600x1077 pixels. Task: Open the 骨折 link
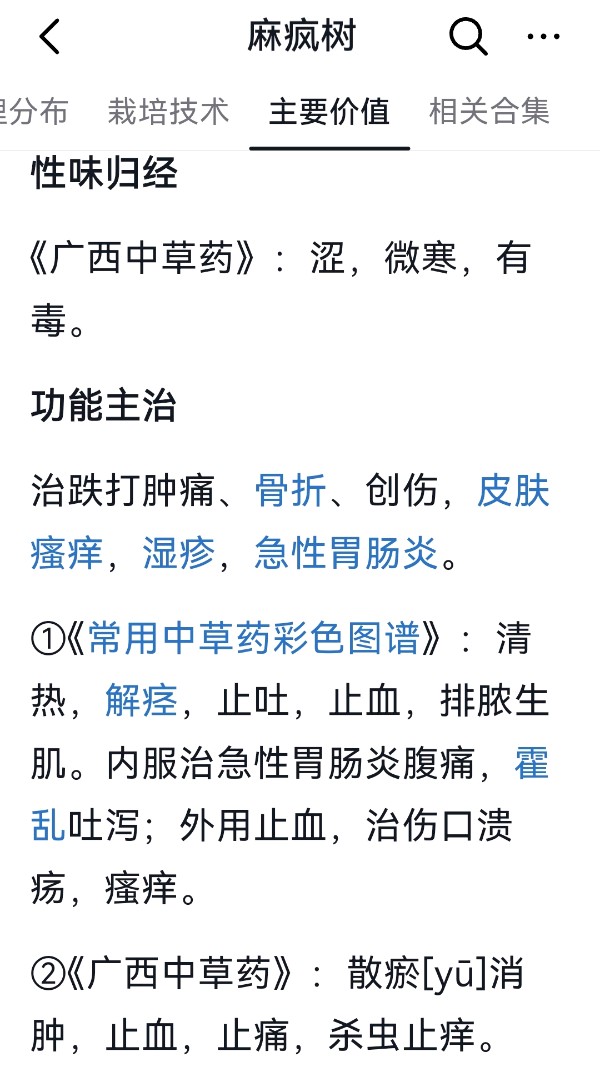[291, 491]
